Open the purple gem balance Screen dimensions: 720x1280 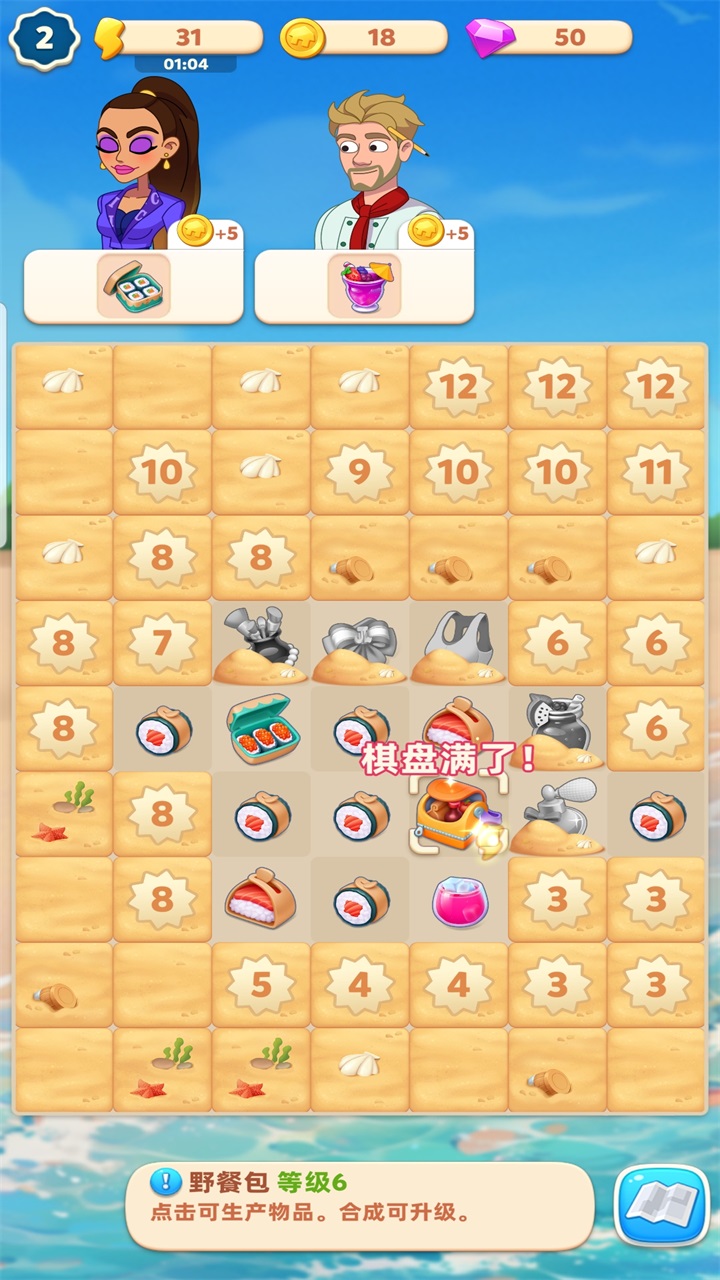click(550, 38)
